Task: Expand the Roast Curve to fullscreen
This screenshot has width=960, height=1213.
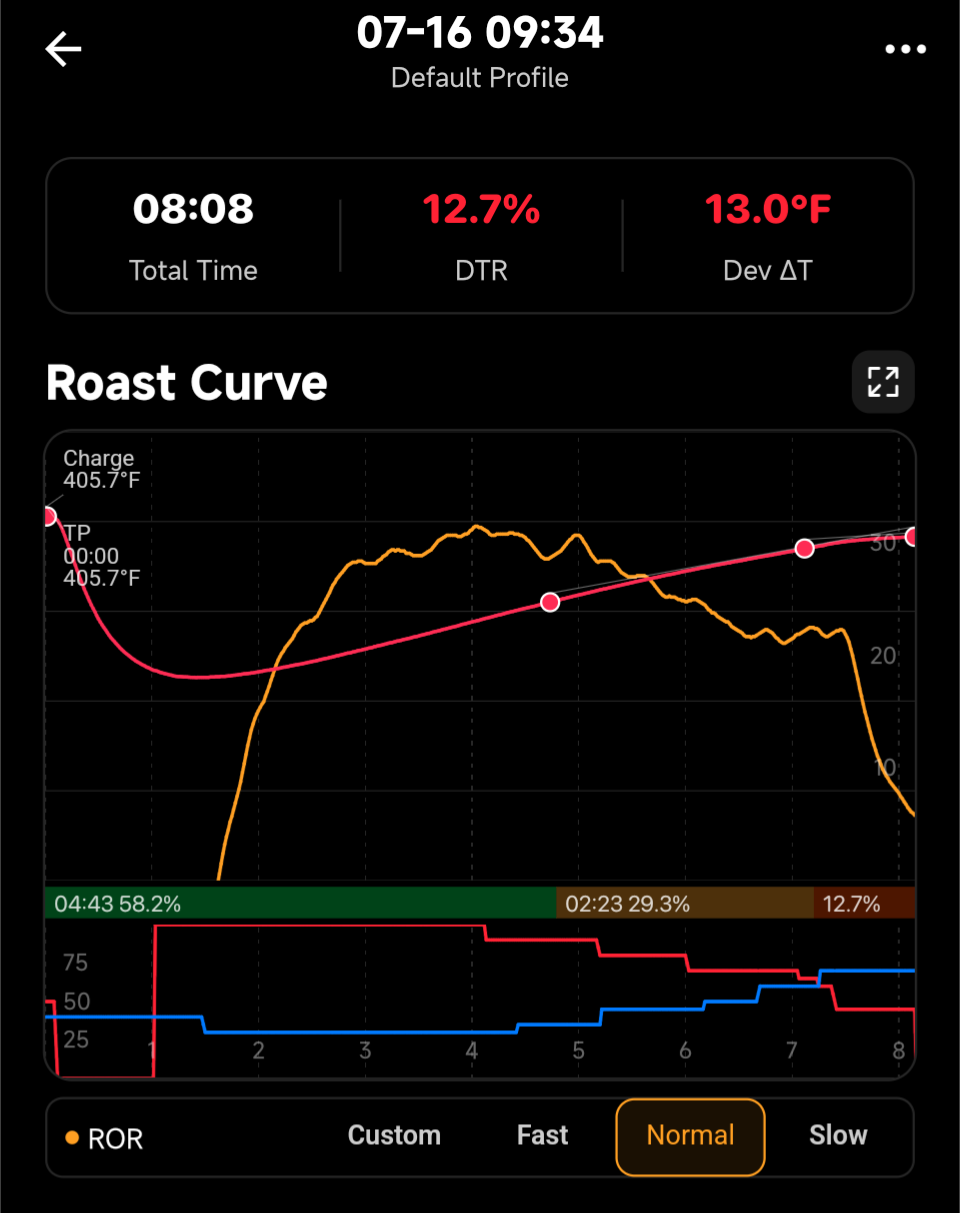Action: 882,382
